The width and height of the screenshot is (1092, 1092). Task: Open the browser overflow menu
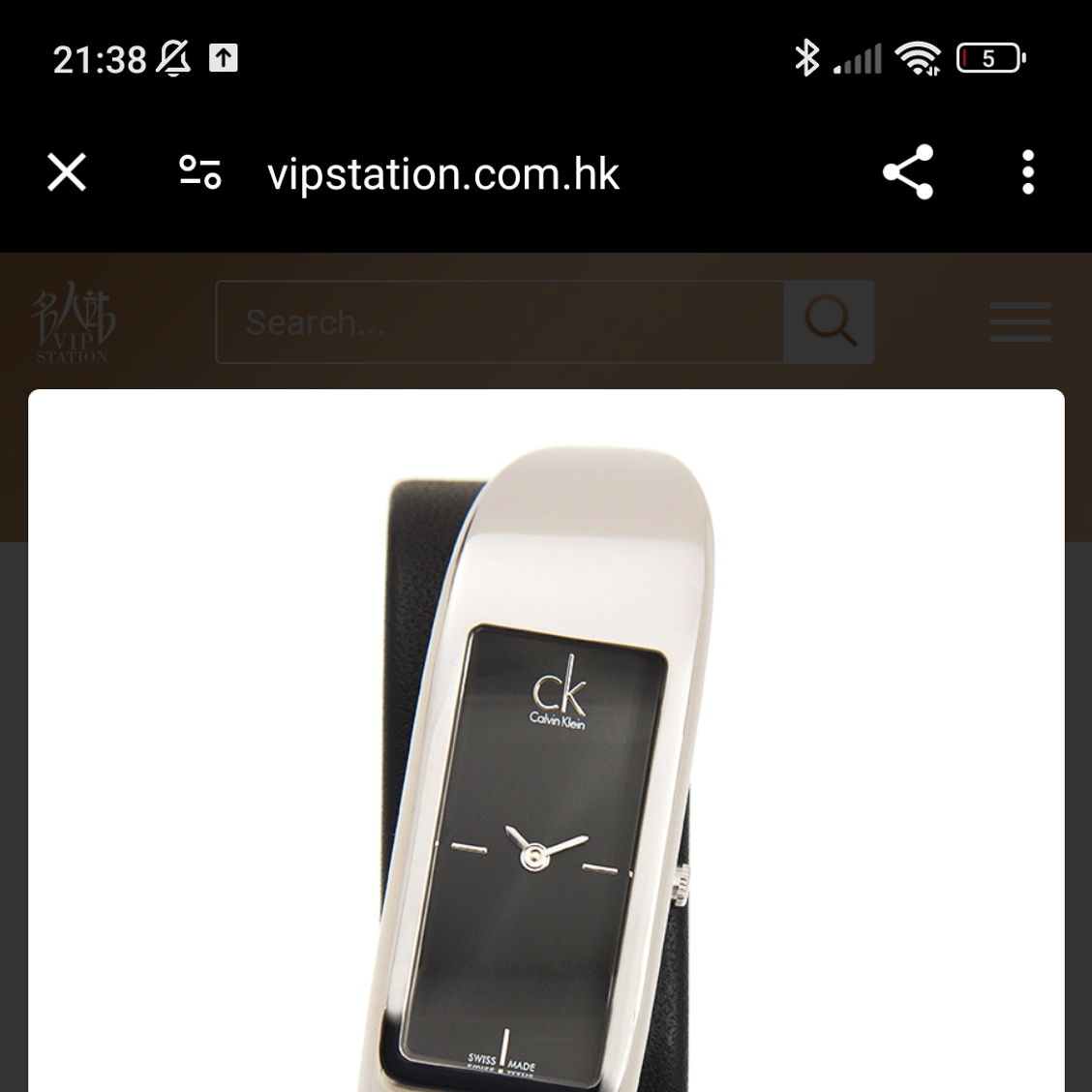(1027, 173)
